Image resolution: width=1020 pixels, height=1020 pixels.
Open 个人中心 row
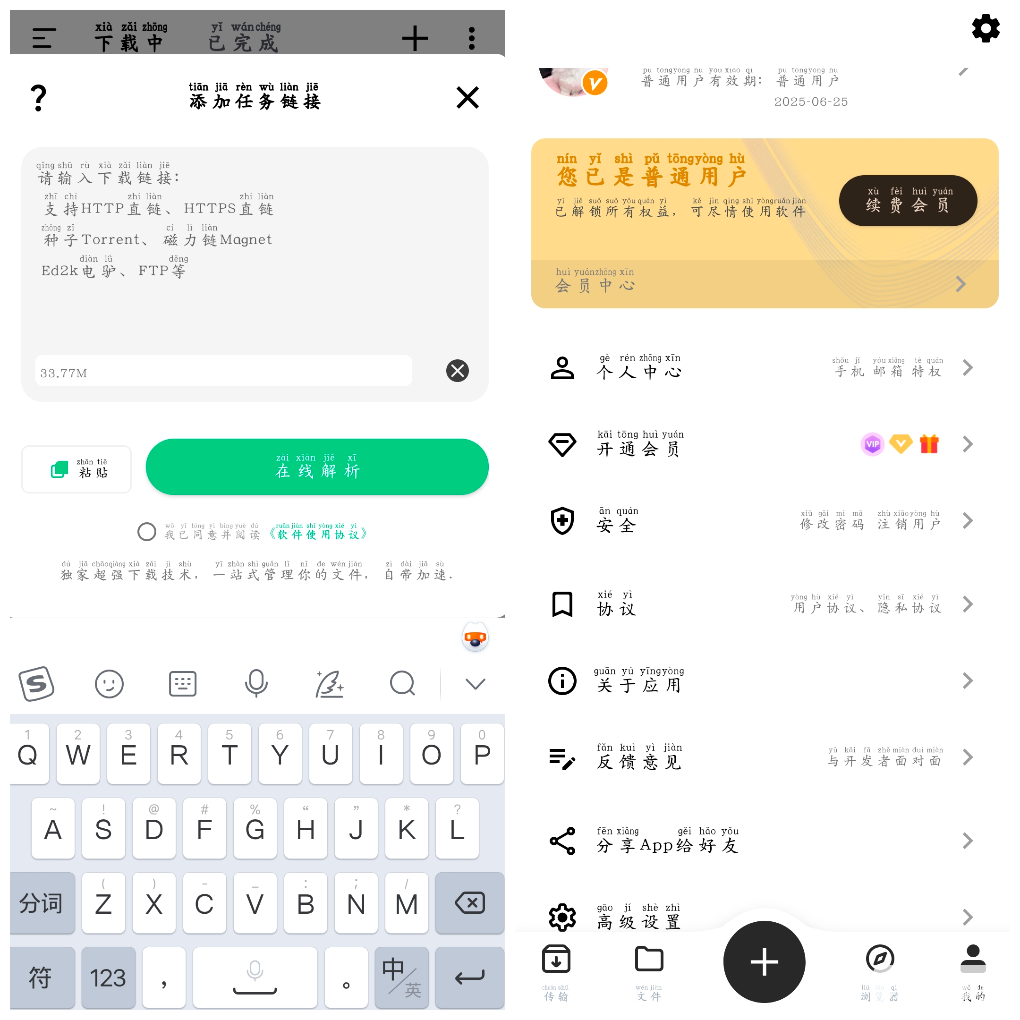coord(764,368)
